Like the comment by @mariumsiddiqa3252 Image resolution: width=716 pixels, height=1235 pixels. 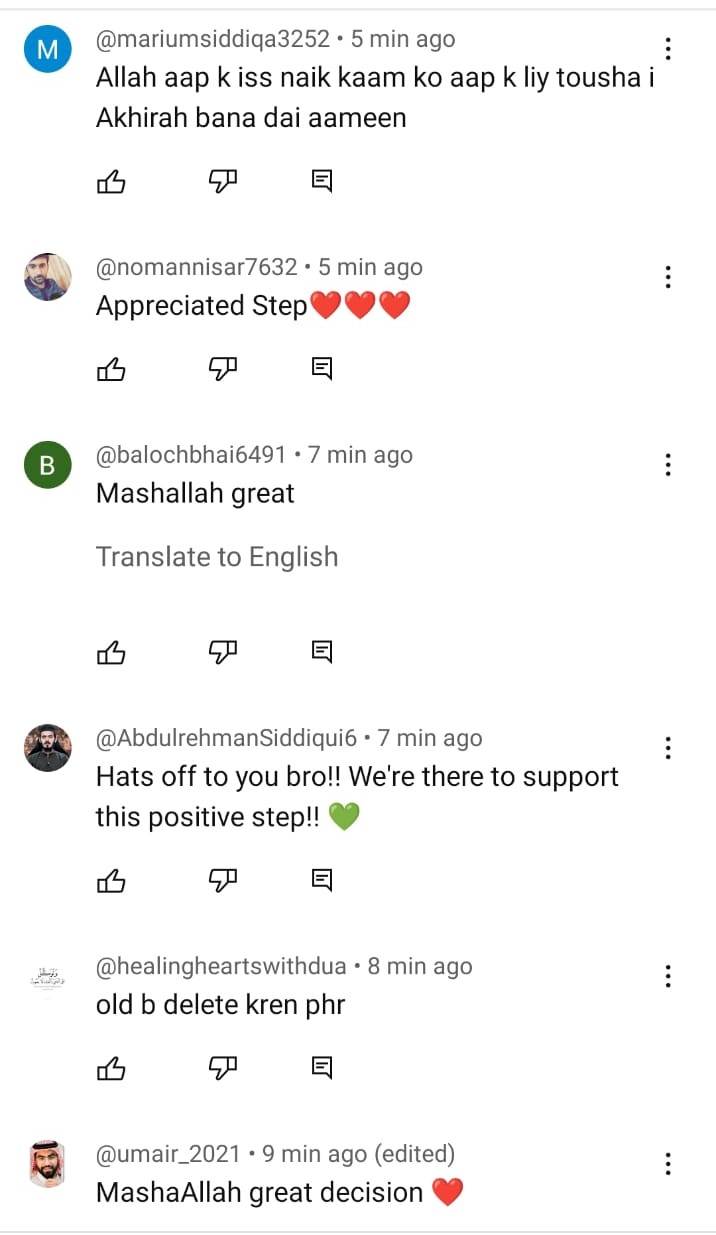click(x=111, y=181)
